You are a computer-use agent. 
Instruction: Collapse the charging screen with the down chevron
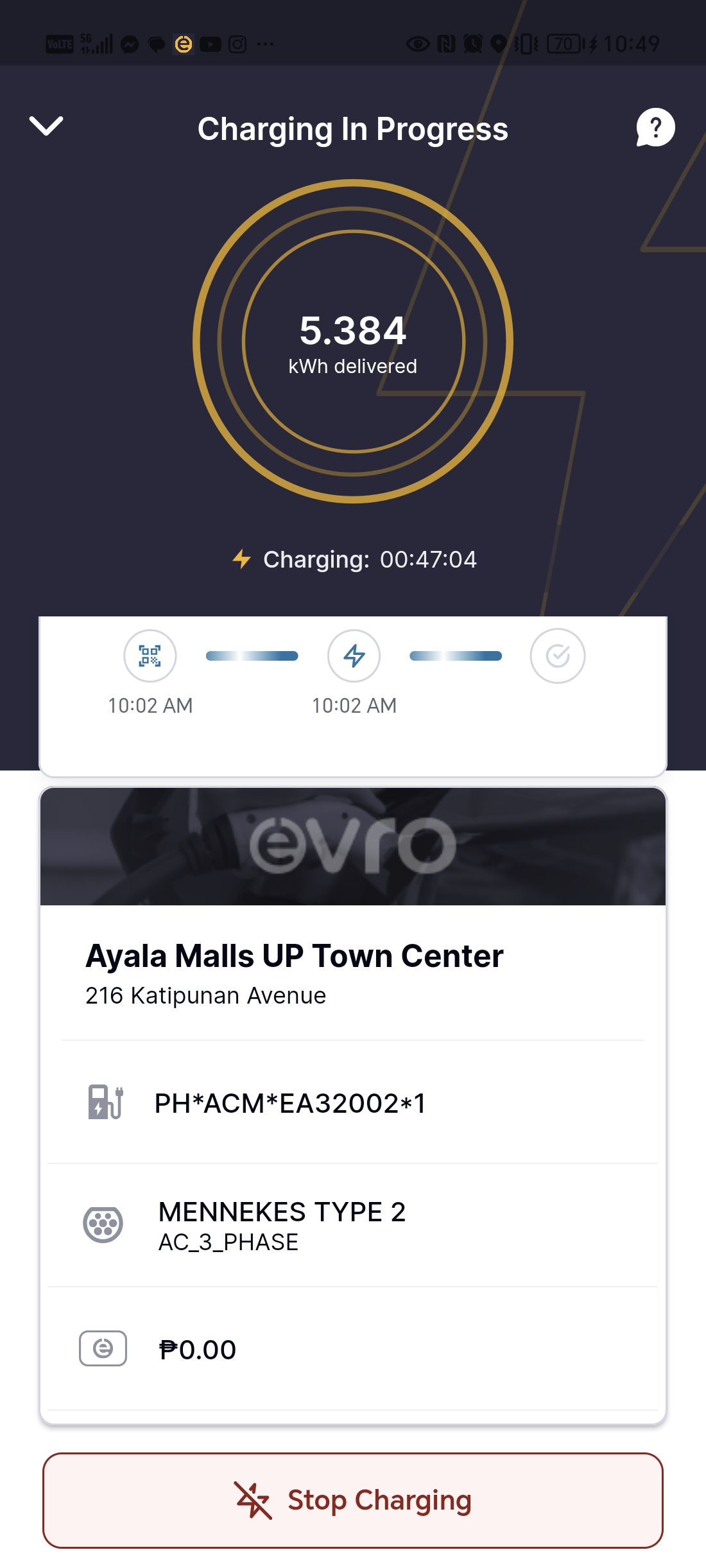click(x=46, y=126)
